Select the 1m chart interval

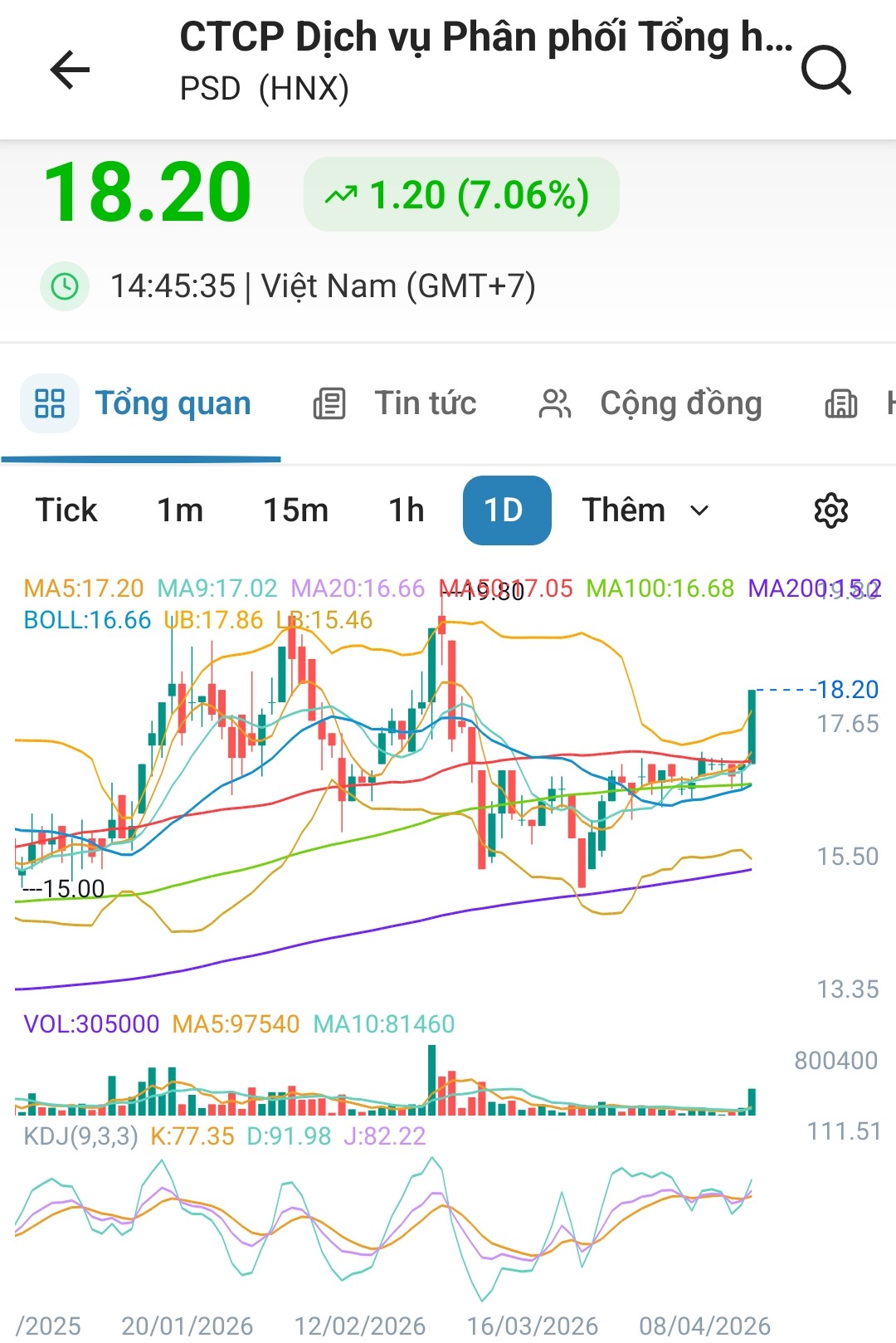(180, 510)
